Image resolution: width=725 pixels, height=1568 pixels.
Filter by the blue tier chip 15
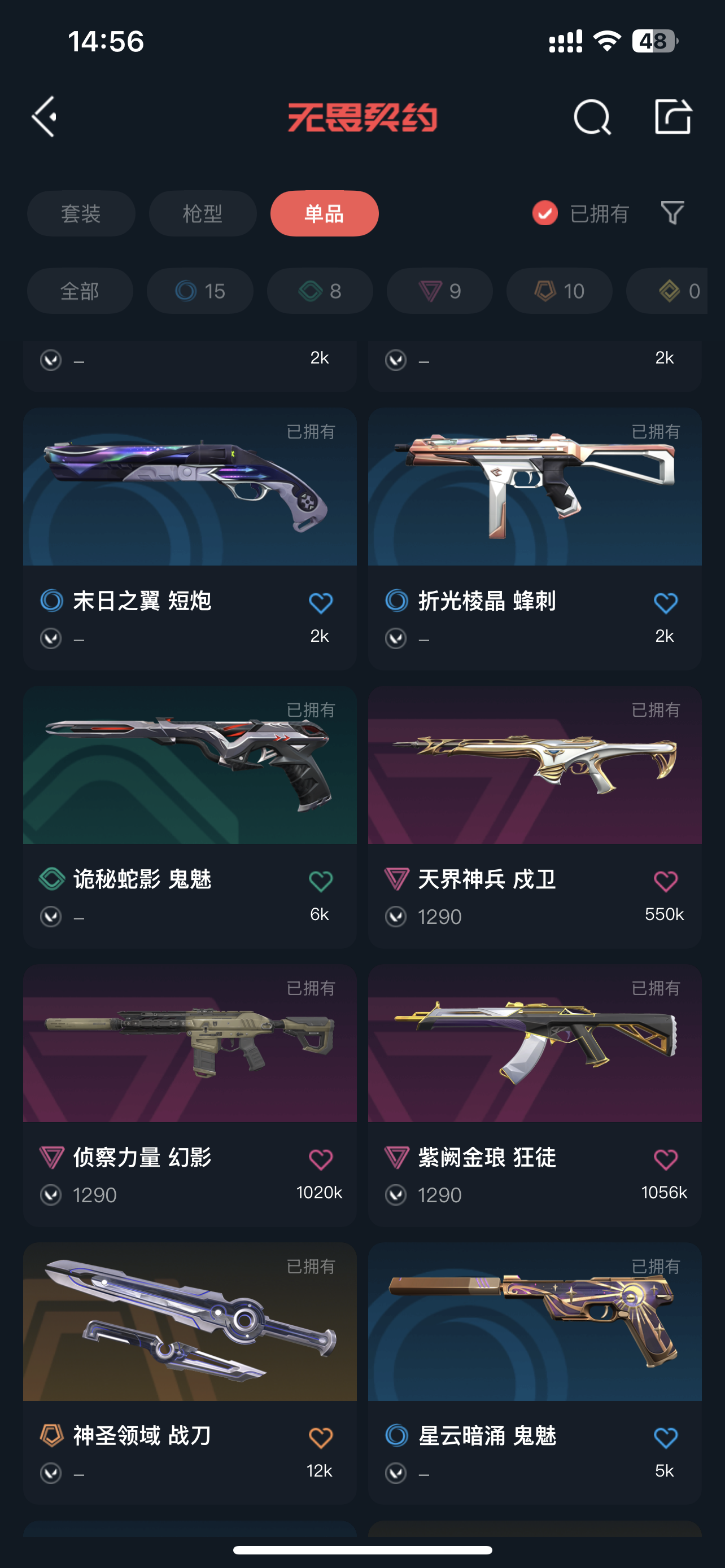click(x=200, y=291)
